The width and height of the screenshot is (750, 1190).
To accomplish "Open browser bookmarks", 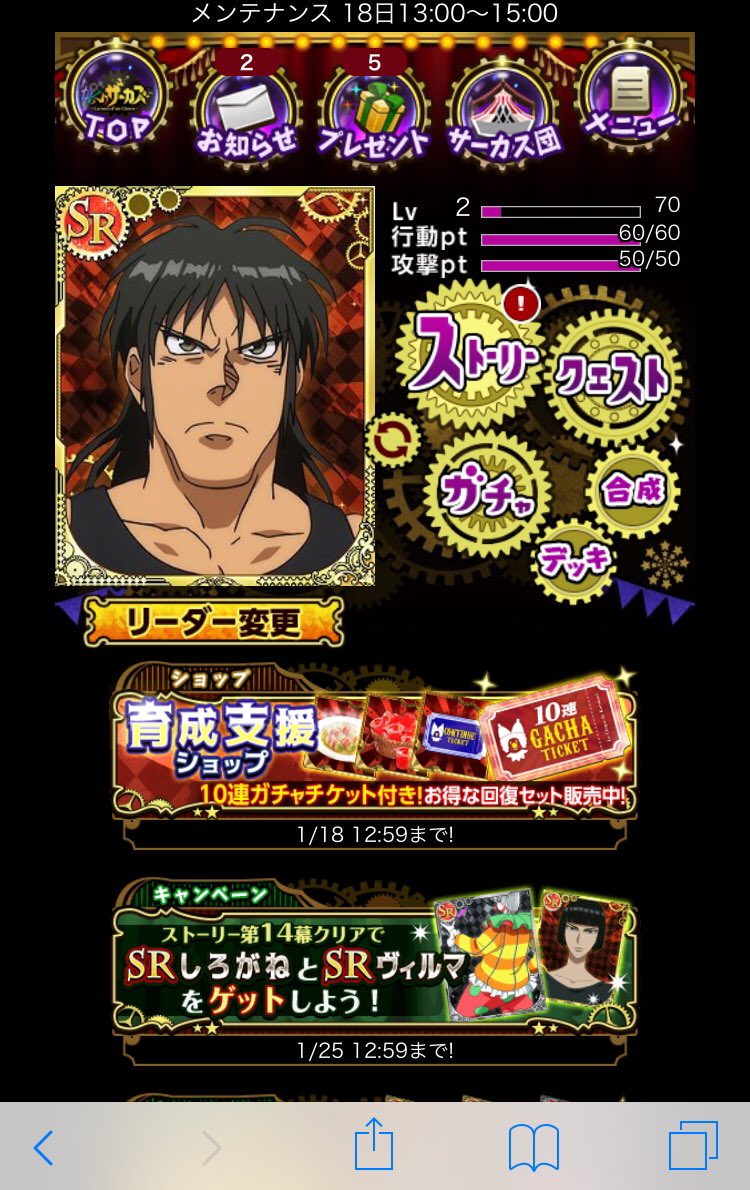I will (533, 1148).
